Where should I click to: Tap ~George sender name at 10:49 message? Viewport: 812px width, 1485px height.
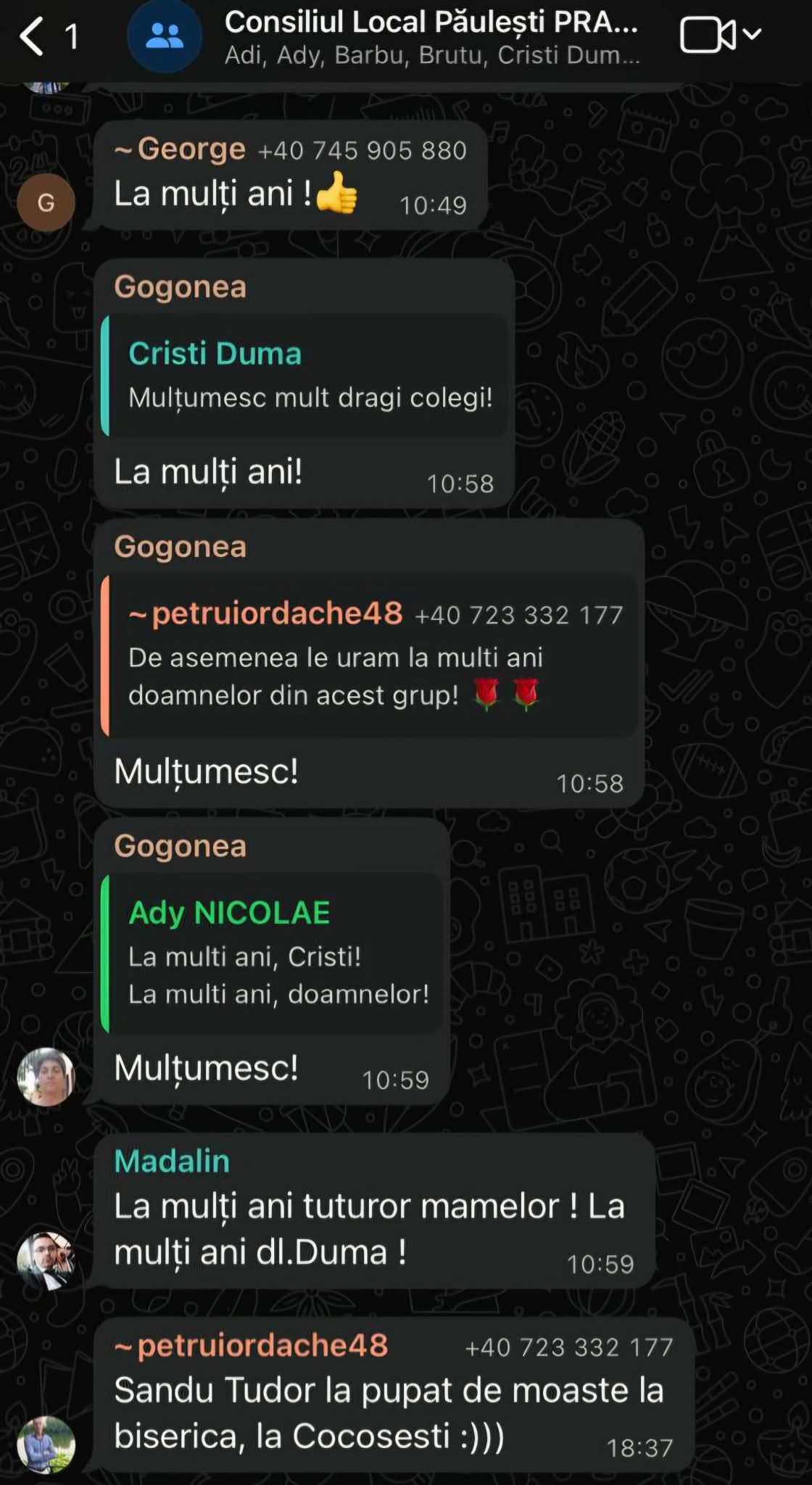181,149
